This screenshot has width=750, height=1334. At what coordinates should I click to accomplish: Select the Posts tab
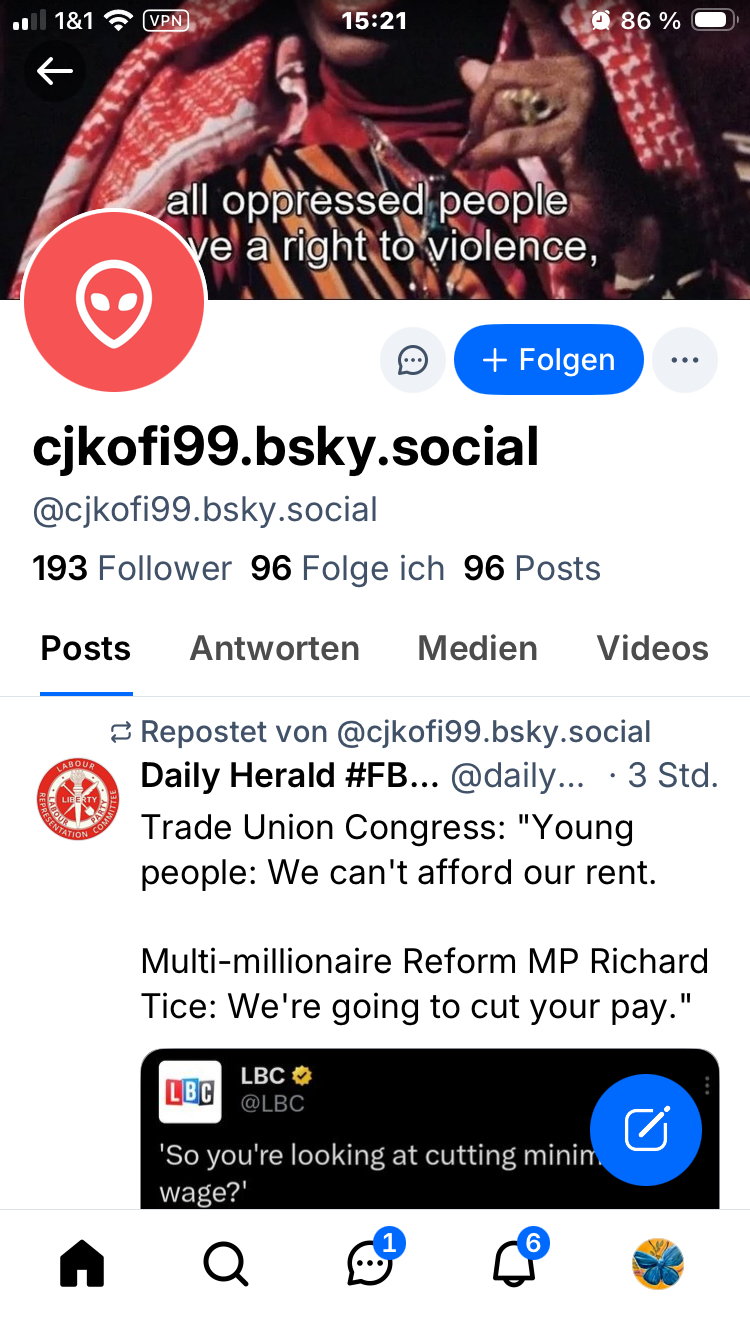(x=86, y=648)
